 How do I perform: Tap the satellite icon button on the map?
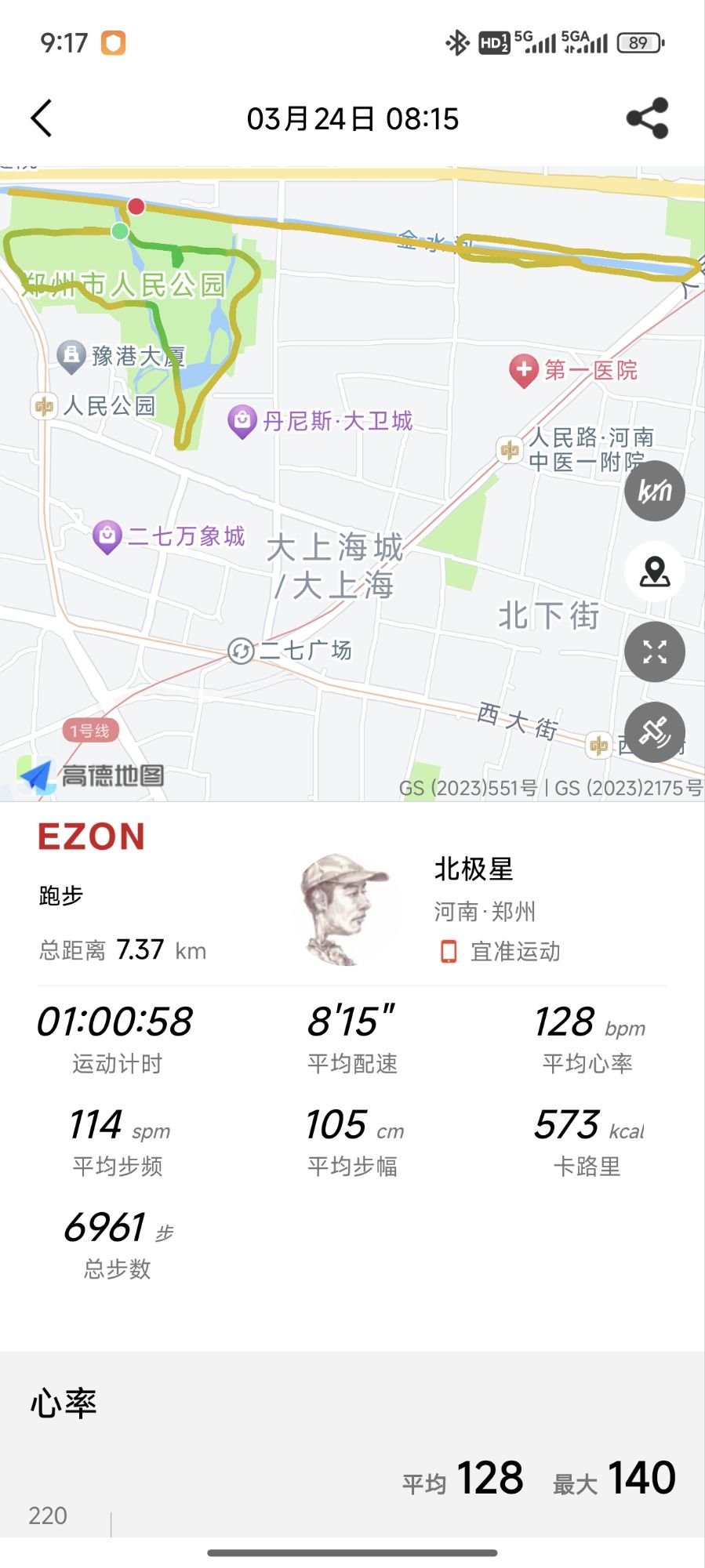654,732
